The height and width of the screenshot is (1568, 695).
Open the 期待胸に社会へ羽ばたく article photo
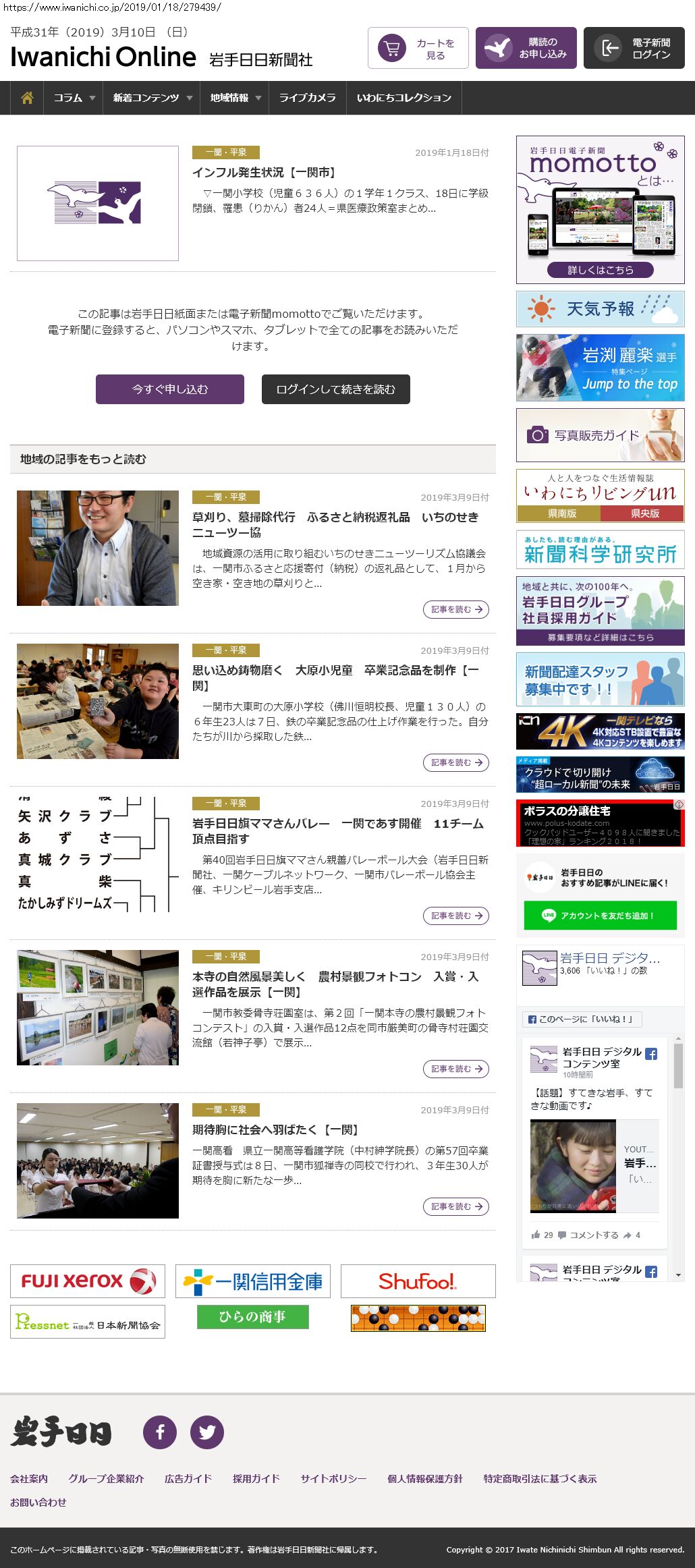[98, 1160]
